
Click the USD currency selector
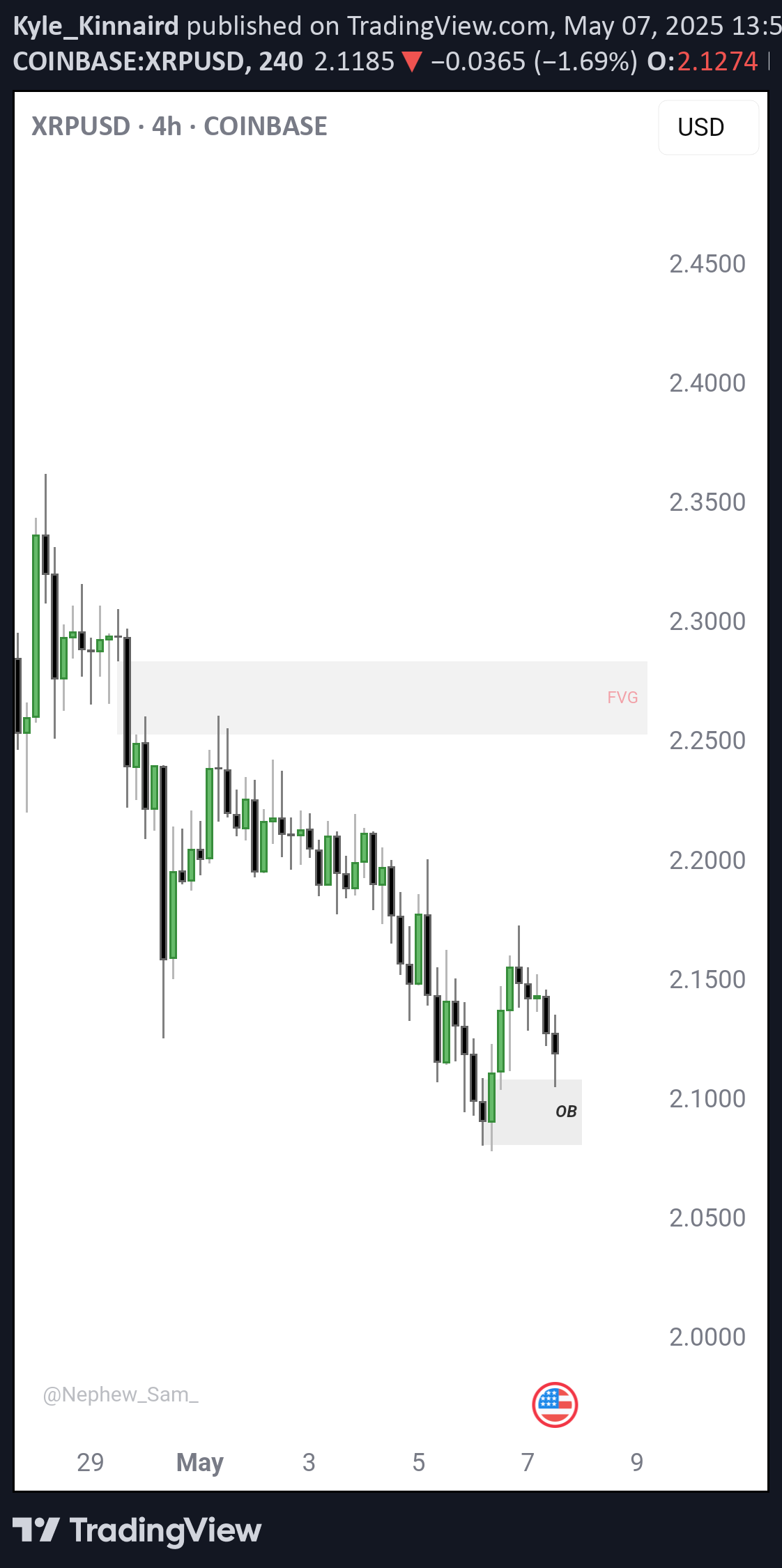pos(707,127)
